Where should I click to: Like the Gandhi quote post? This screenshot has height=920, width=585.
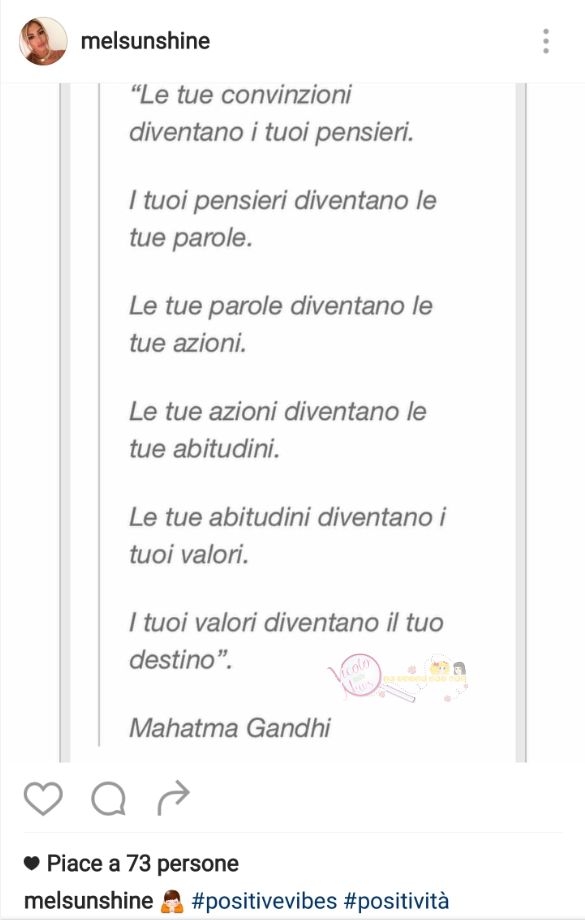click(43, 799)
